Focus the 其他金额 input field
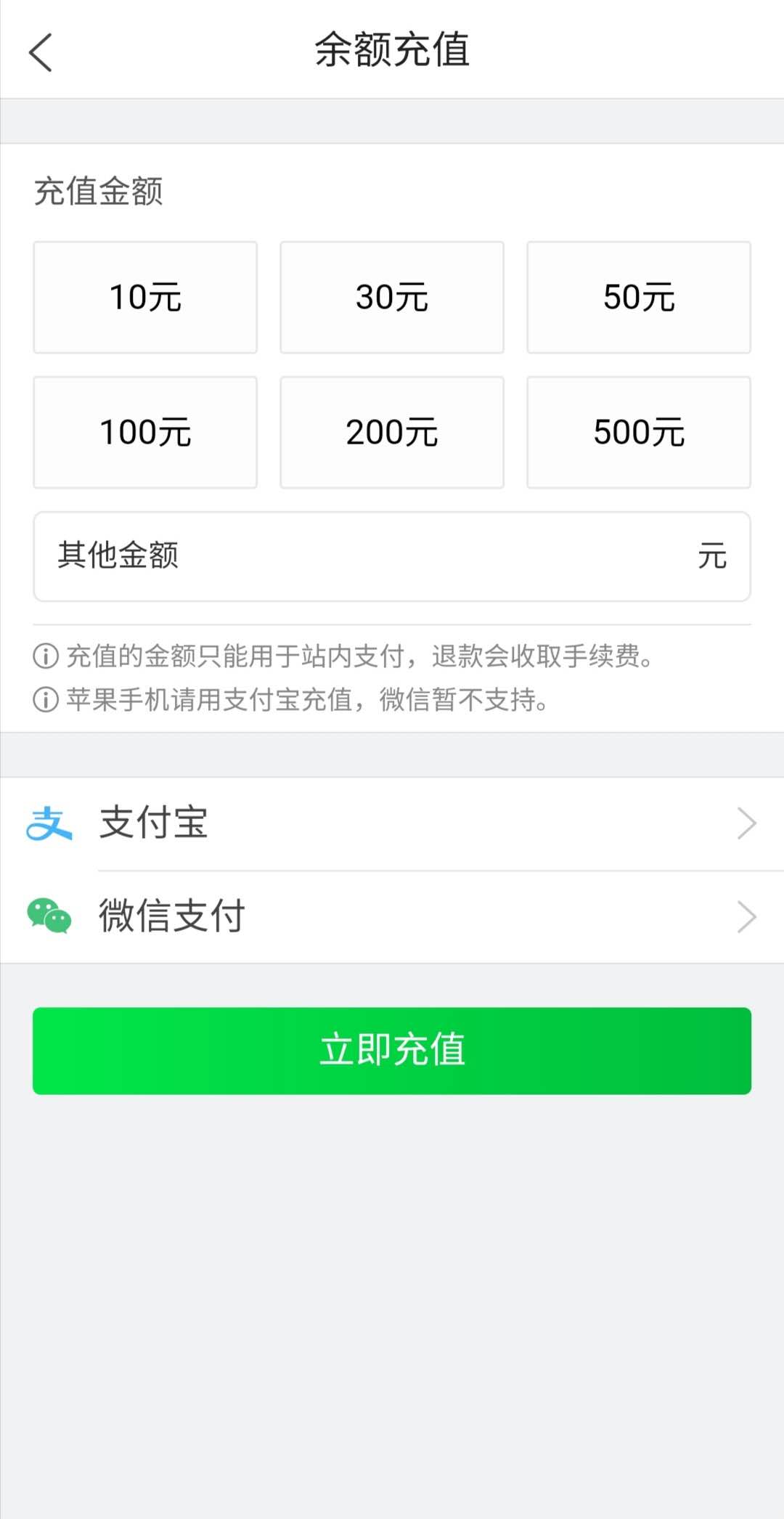This screenshot has height=1519, width=784. (392, 556)
